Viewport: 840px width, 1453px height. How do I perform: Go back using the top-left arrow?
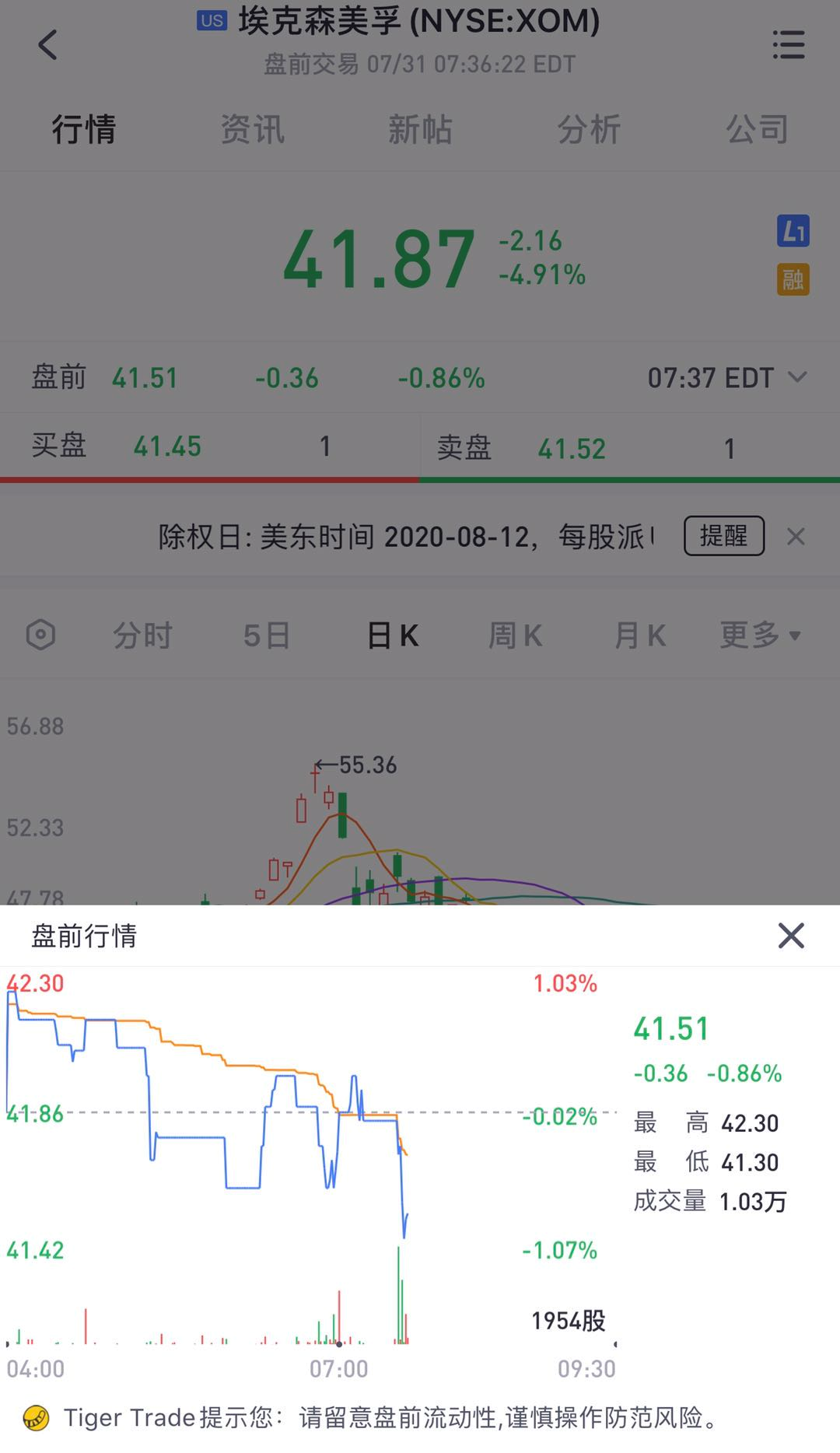tap(47, 45)
